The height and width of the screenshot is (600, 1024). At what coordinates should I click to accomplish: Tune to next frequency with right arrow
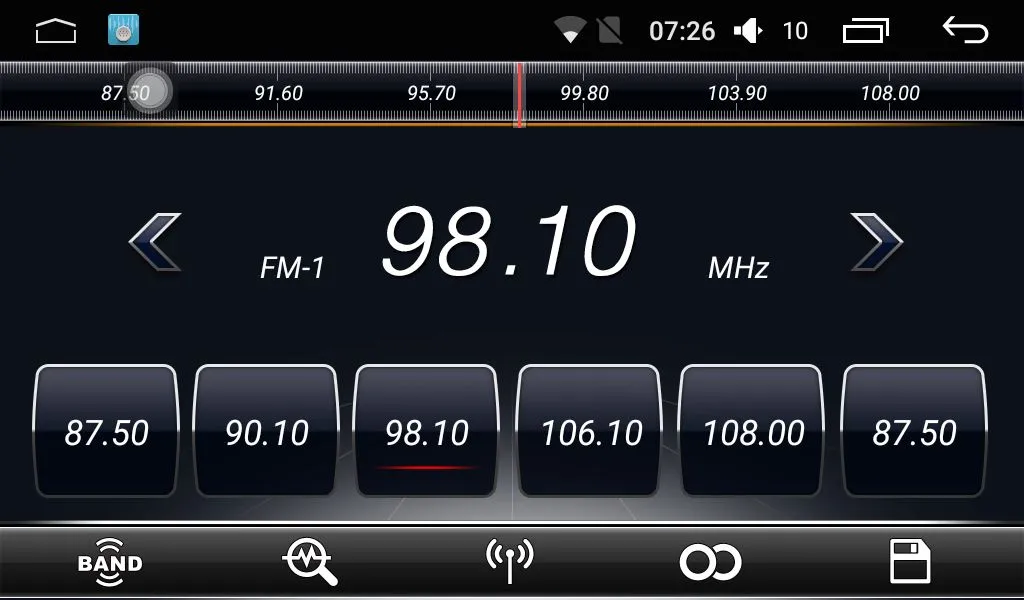pos(876,242)
